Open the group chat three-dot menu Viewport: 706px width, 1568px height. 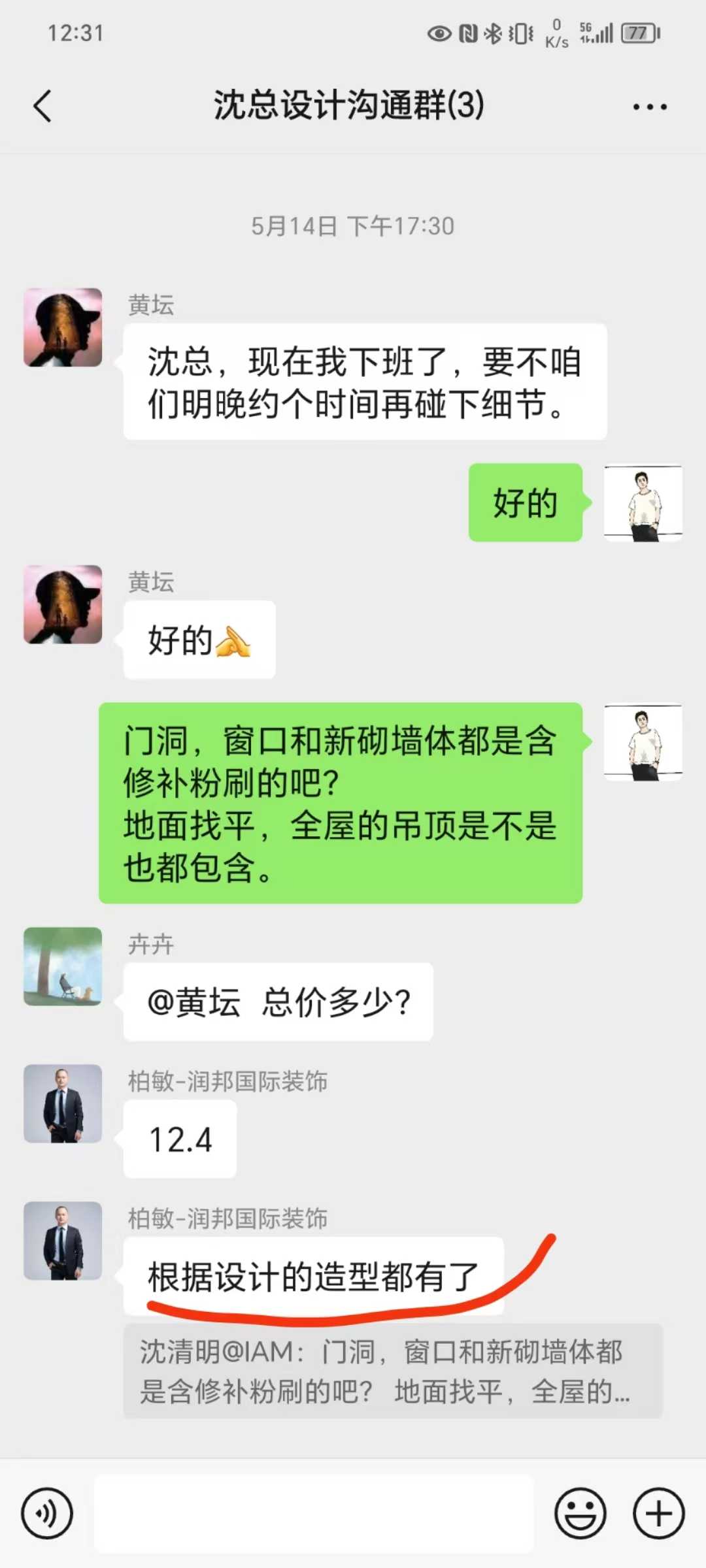649,106
